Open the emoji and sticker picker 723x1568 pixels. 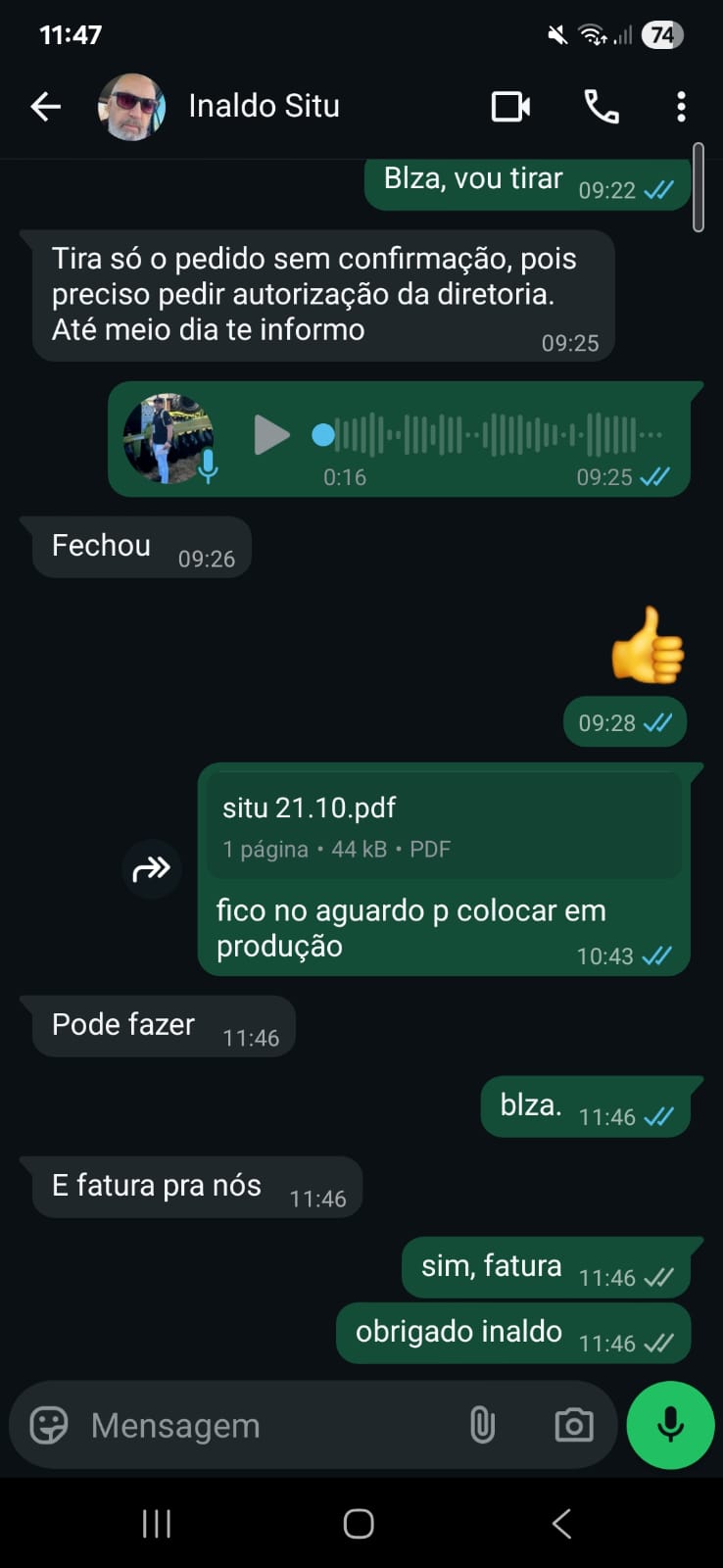[49, 1425]
